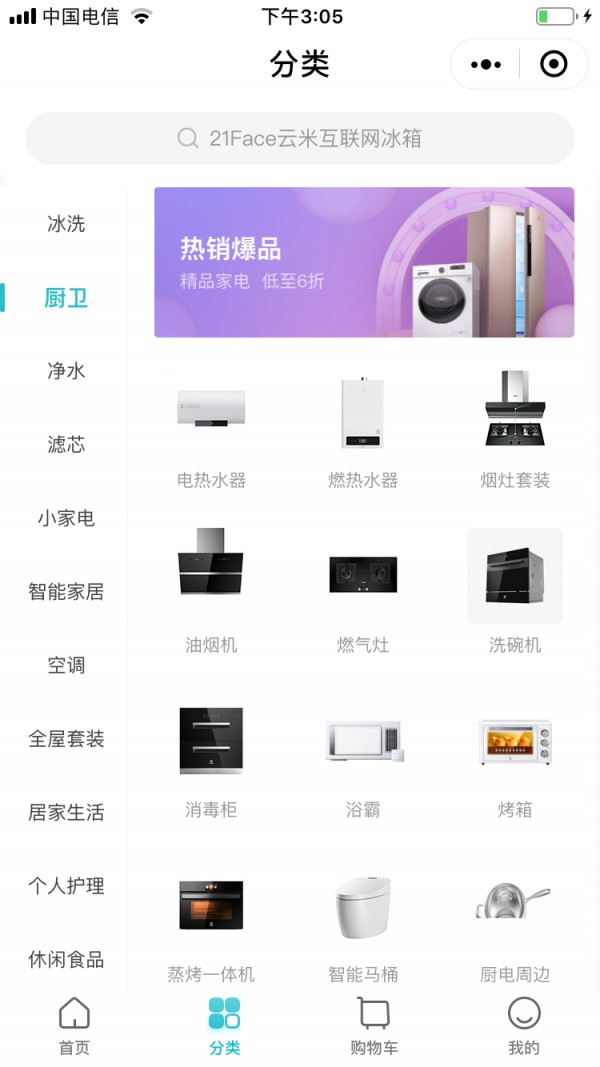Browse the 洗碗机 product category
The image size is (600, 1067).
515,590
